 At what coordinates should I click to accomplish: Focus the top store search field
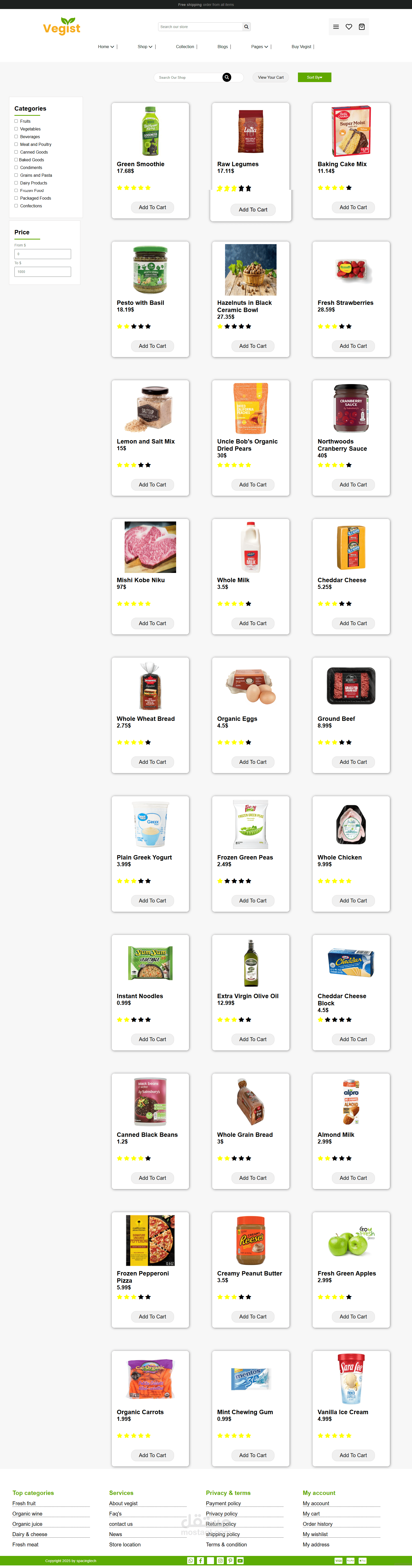[x=201, y=27]
